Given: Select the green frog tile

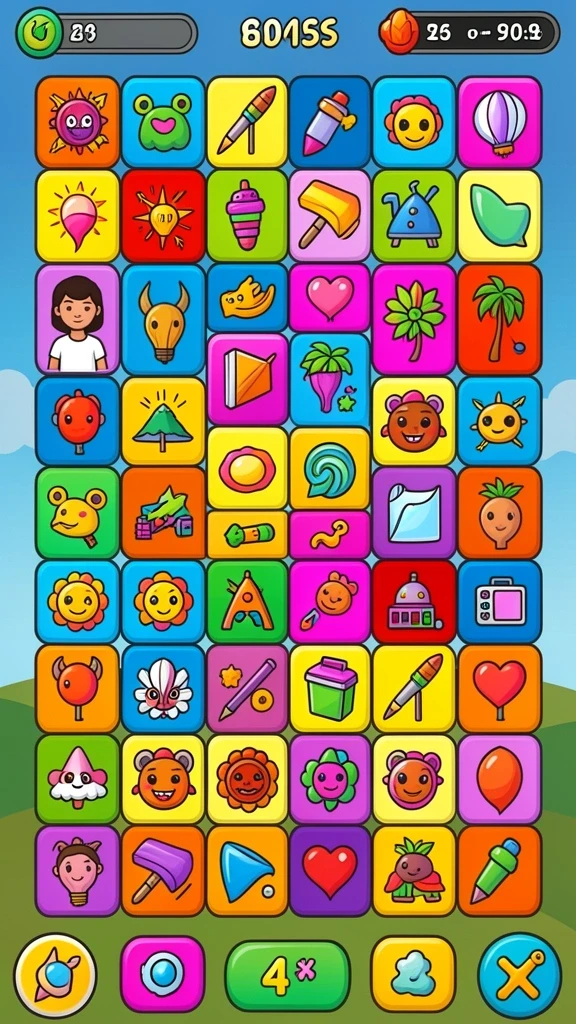Looking at the screenshot, I should click(x=163, y=122).
